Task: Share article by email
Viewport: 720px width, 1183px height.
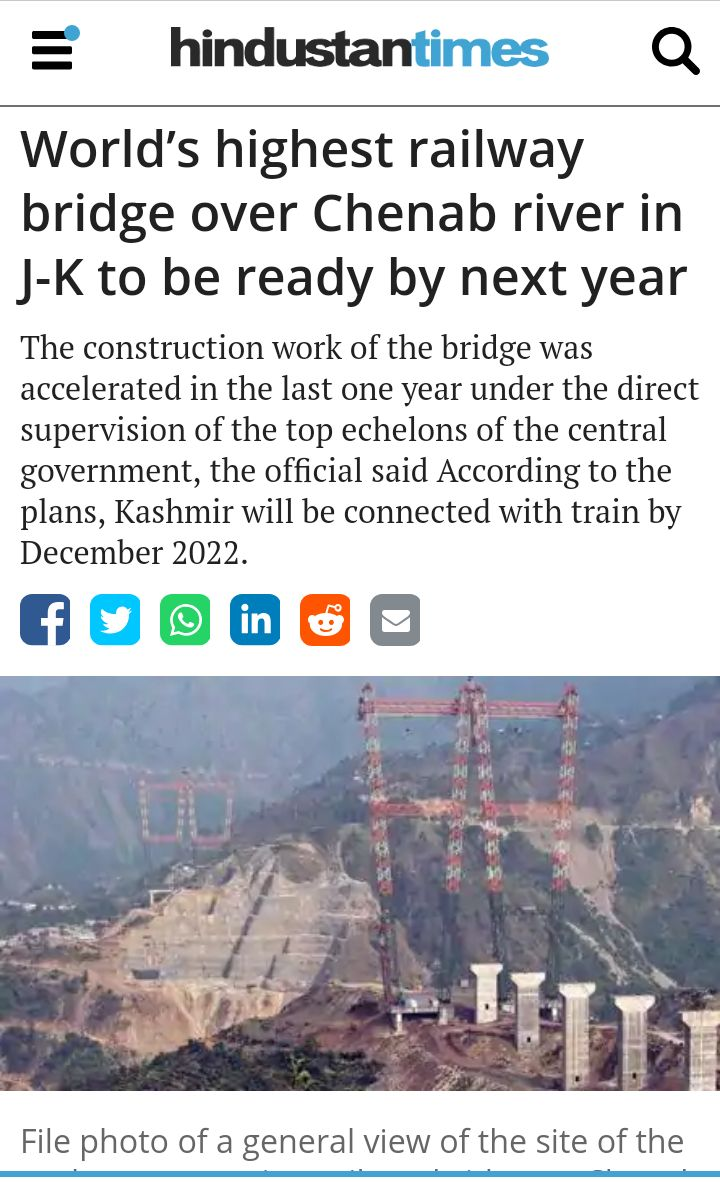Action: [395, 620]
